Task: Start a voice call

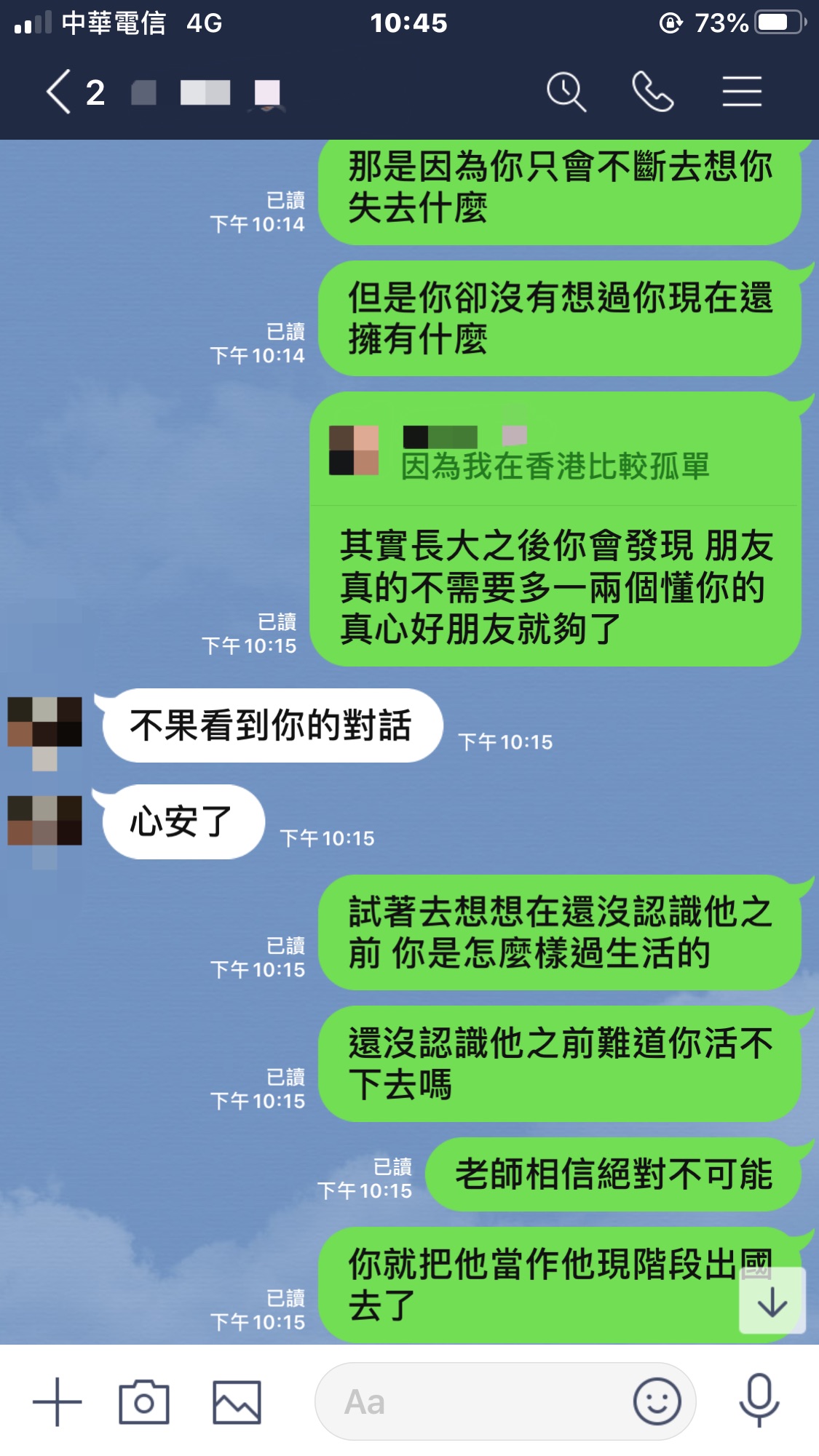Action: tap(652, 92)
